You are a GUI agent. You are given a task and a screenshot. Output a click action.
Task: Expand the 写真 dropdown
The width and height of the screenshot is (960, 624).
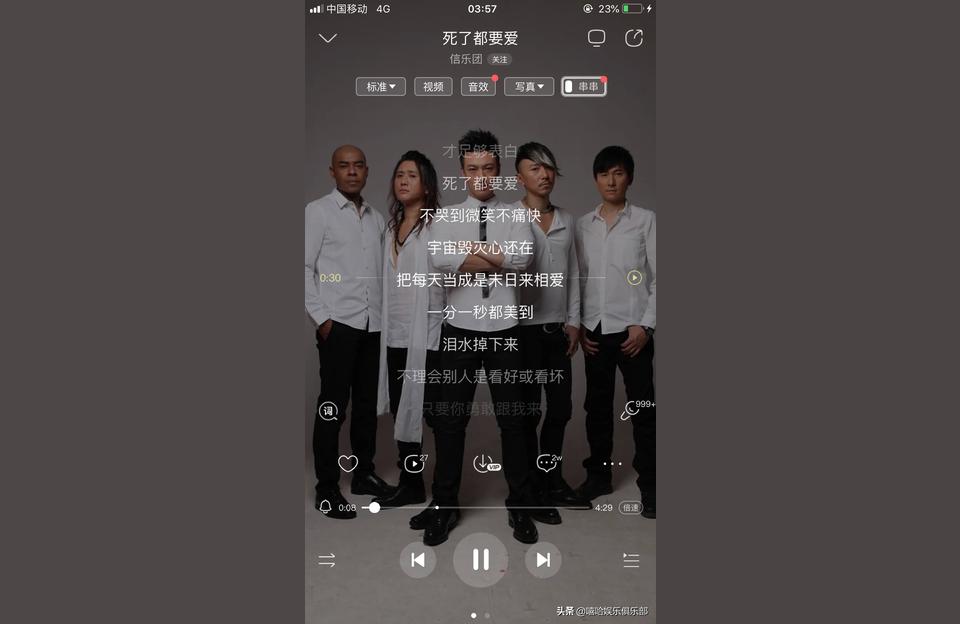pyautogui.click(x=529, y=87)
